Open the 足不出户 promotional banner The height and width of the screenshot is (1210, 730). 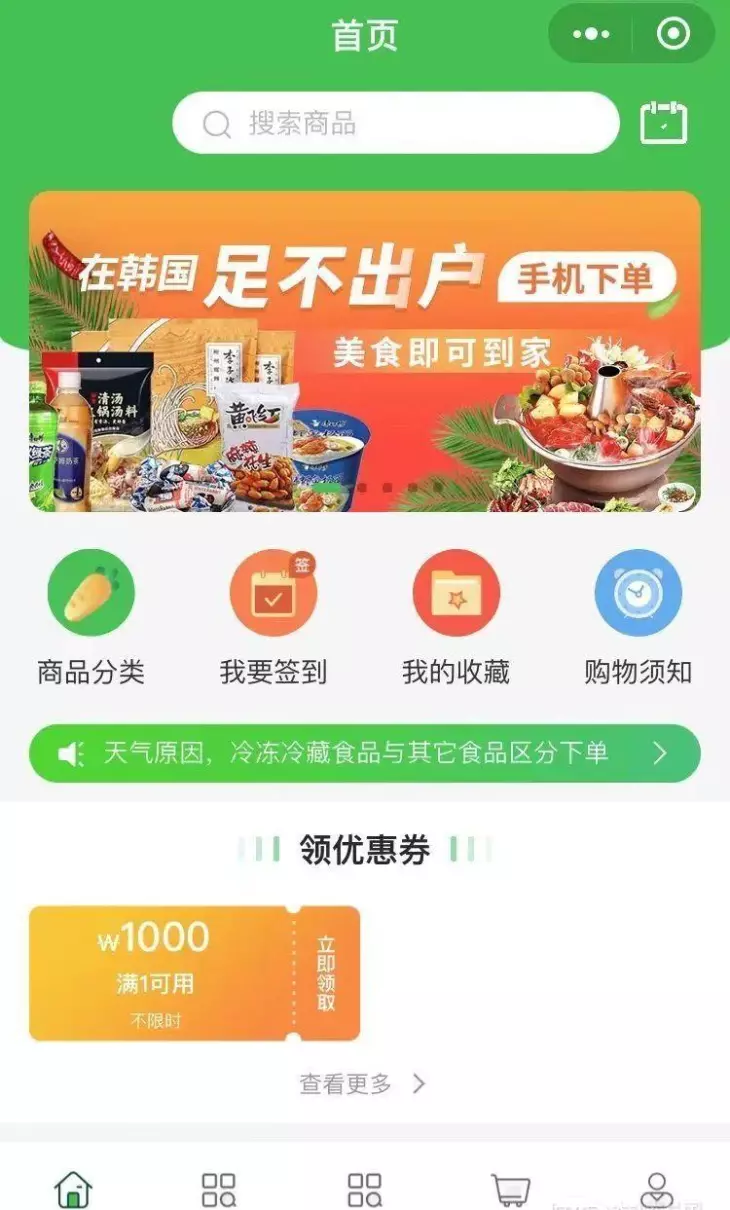[365, 351]
